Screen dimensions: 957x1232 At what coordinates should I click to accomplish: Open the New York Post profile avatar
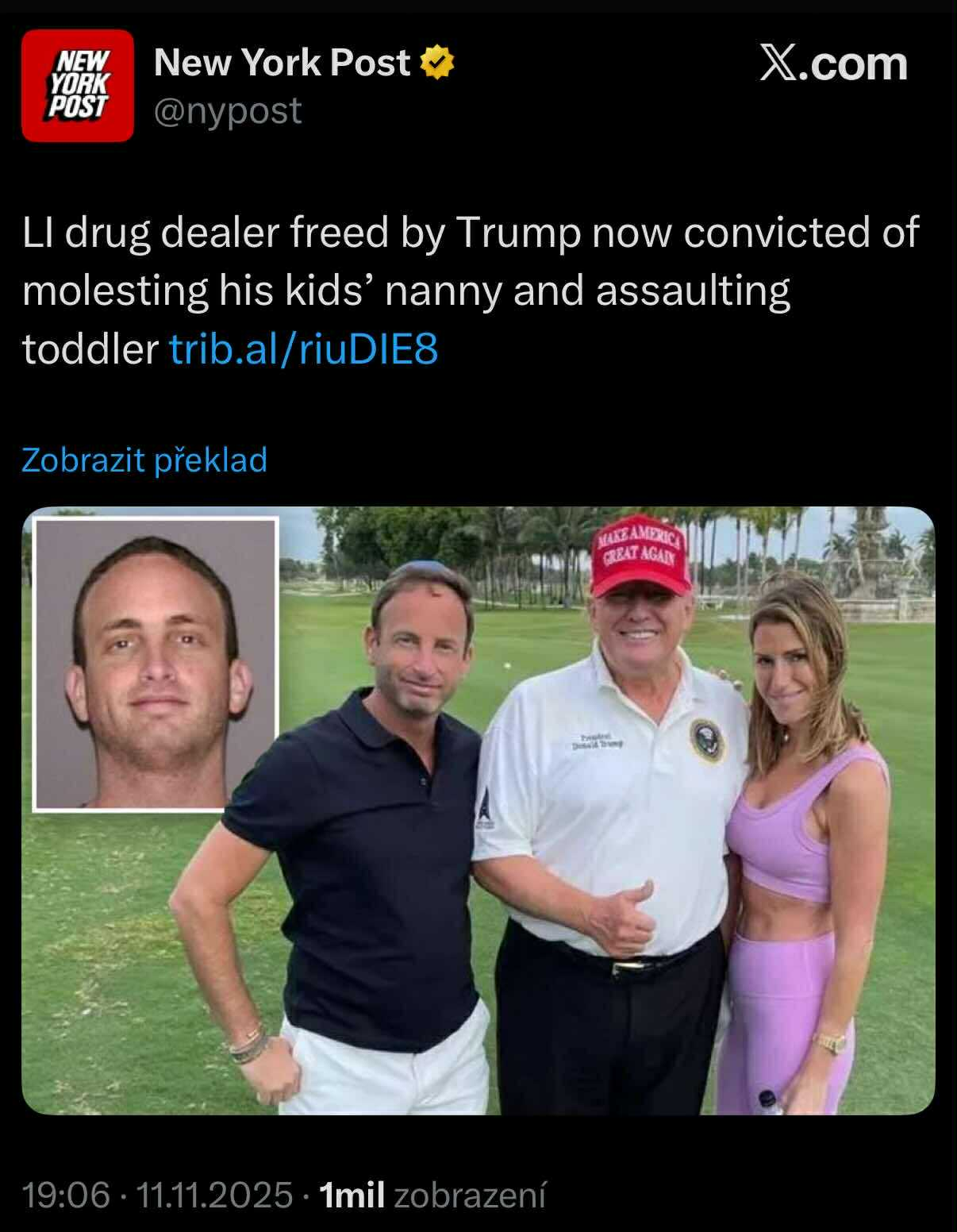pos(77,86)
